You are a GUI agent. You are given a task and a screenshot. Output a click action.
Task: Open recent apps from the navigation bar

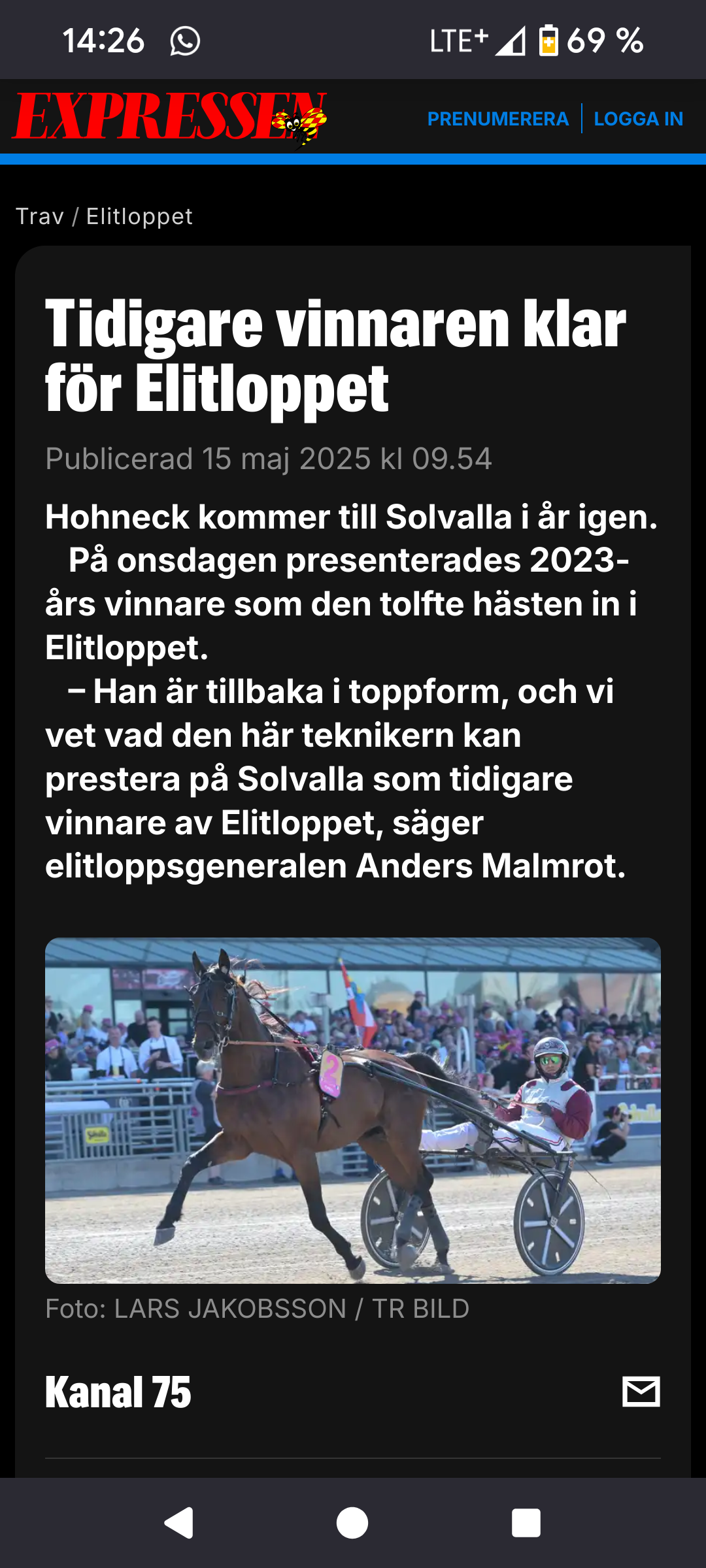526,1523
